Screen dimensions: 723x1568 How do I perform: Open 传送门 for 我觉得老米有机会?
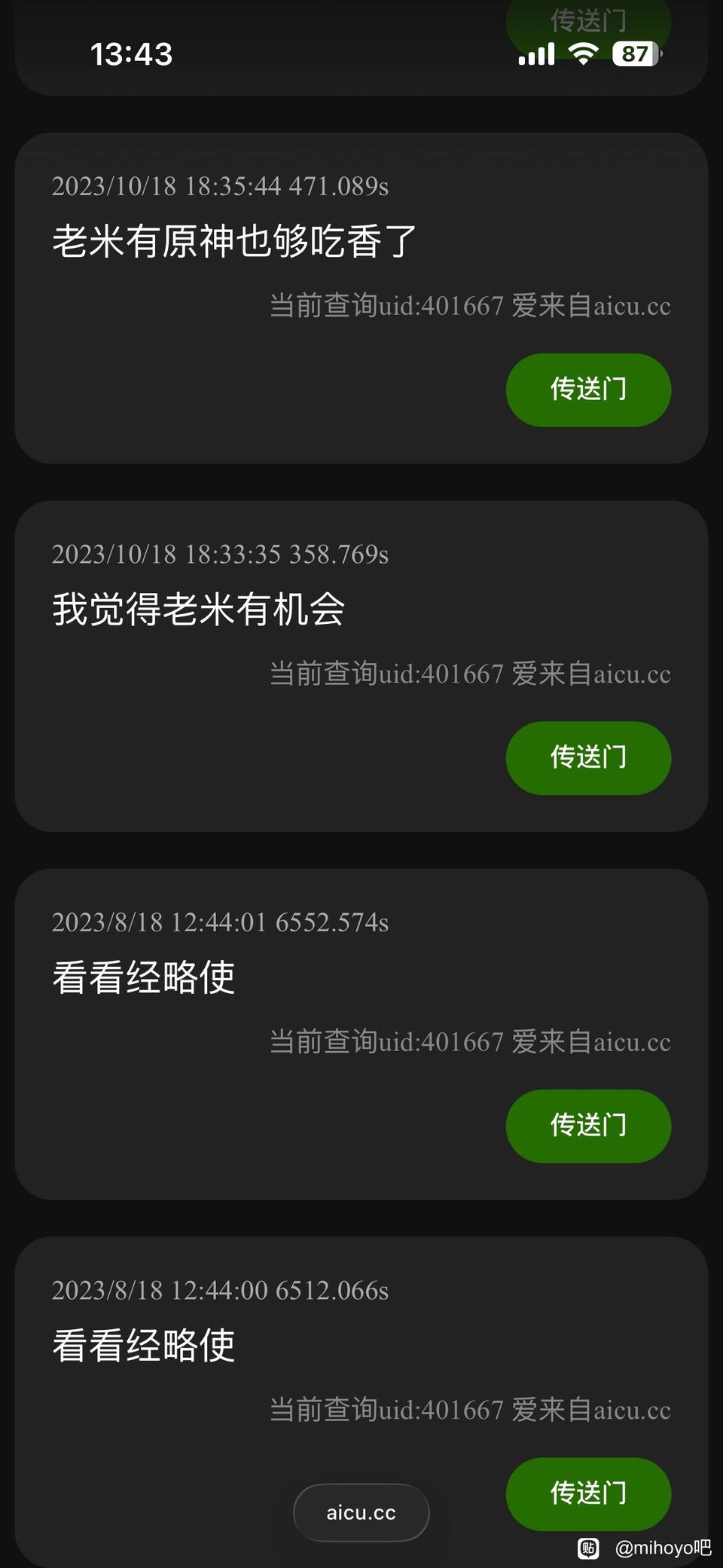tap(588, 757)
